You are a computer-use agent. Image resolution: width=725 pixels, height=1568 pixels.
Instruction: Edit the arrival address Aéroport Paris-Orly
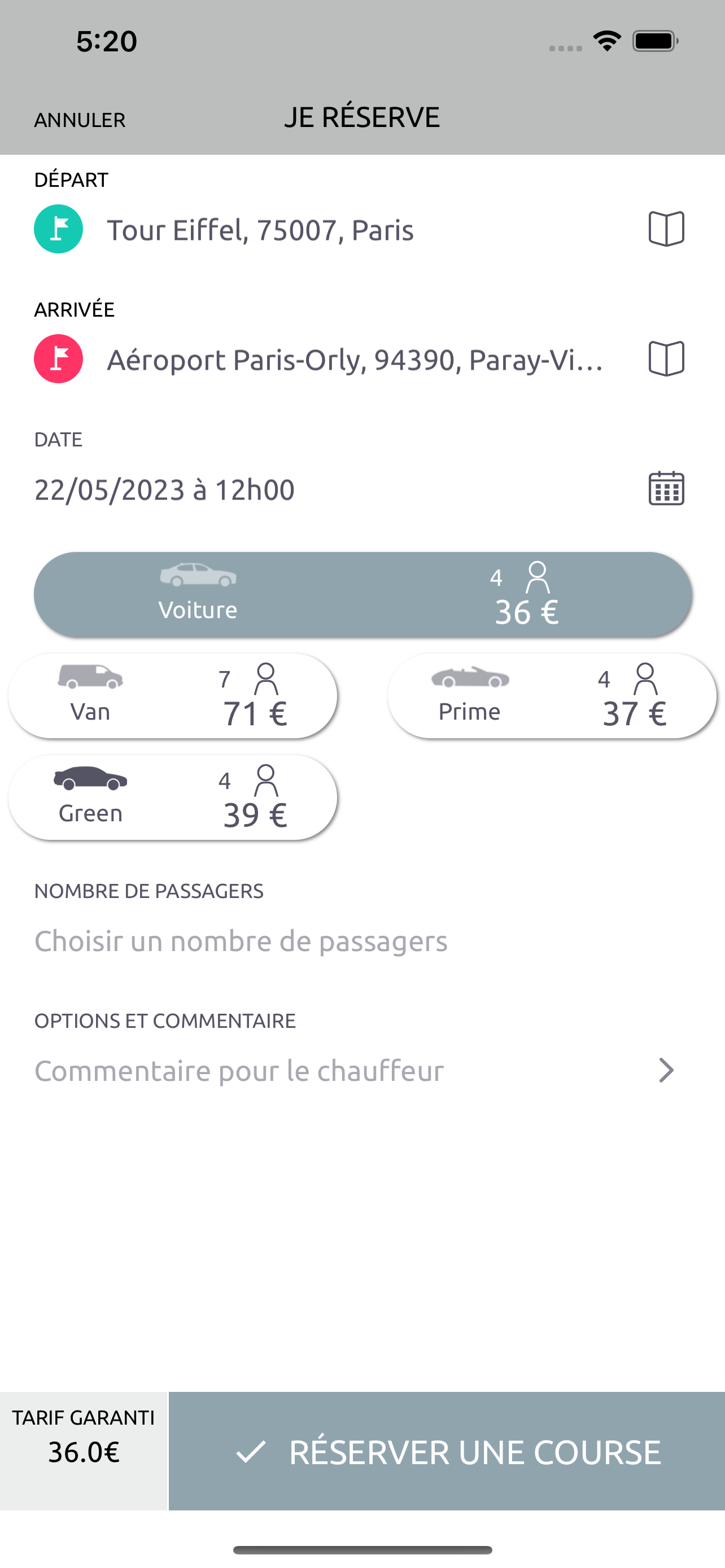[356, 360]
